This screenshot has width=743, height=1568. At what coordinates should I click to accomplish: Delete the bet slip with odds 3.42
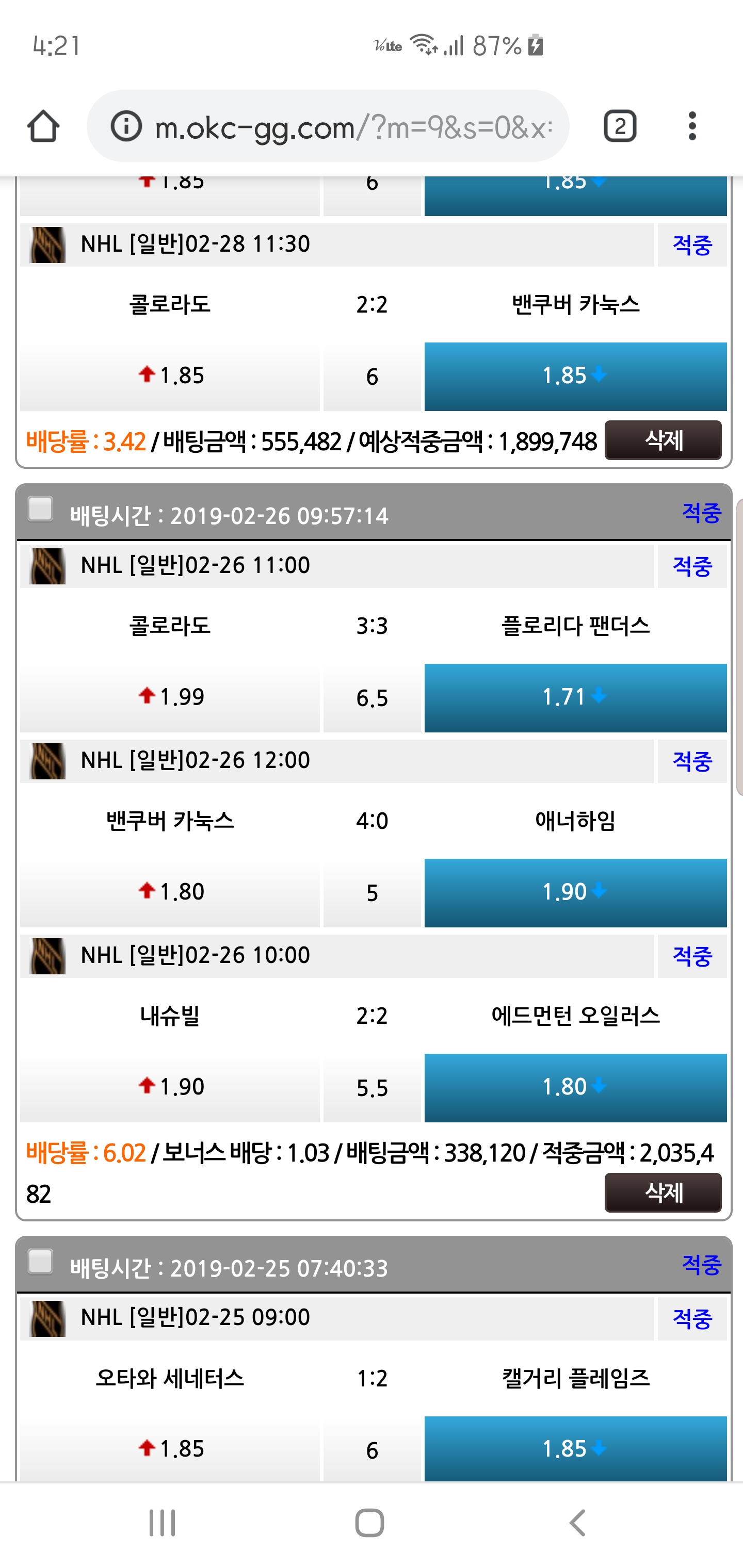(x=663, y=440)
